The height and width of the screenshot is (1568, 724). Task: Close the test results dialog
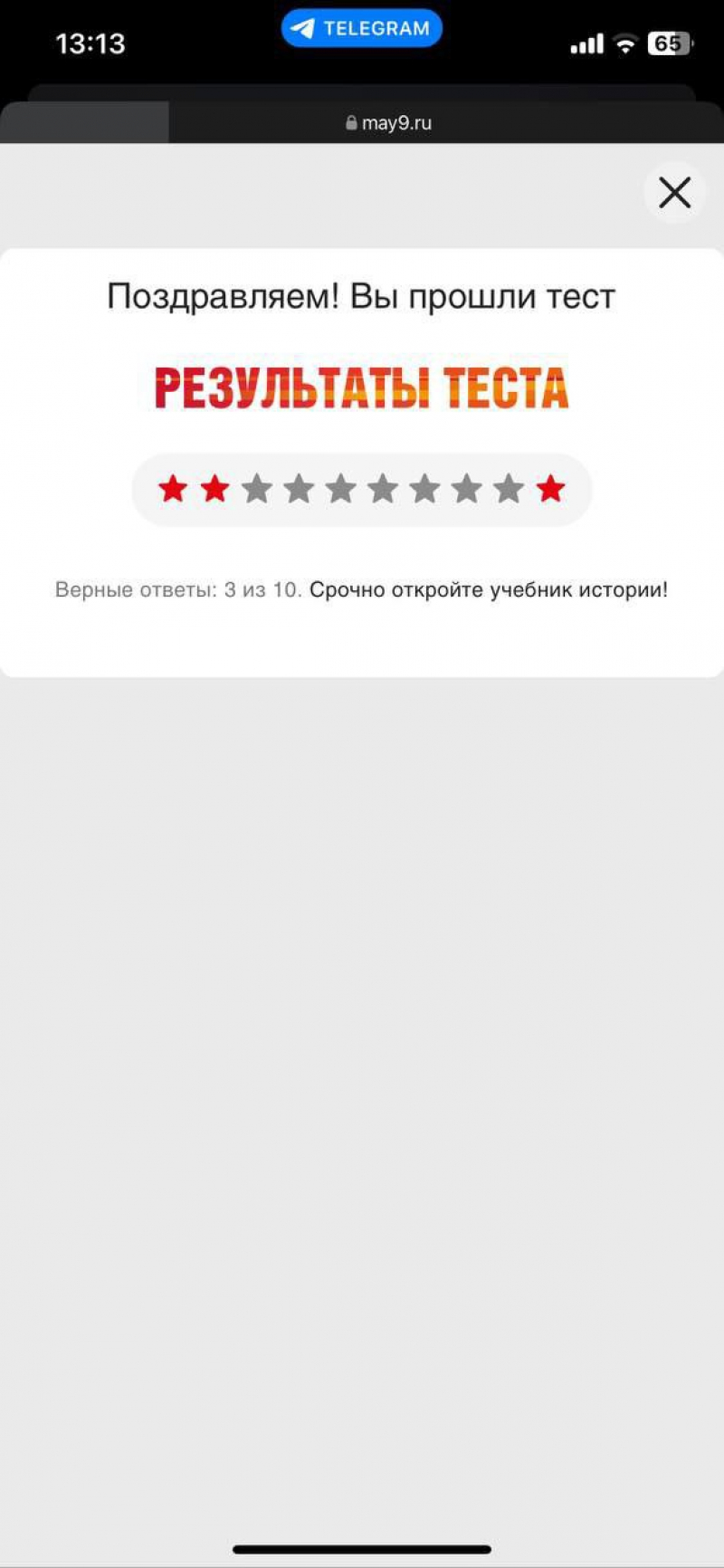674,193
